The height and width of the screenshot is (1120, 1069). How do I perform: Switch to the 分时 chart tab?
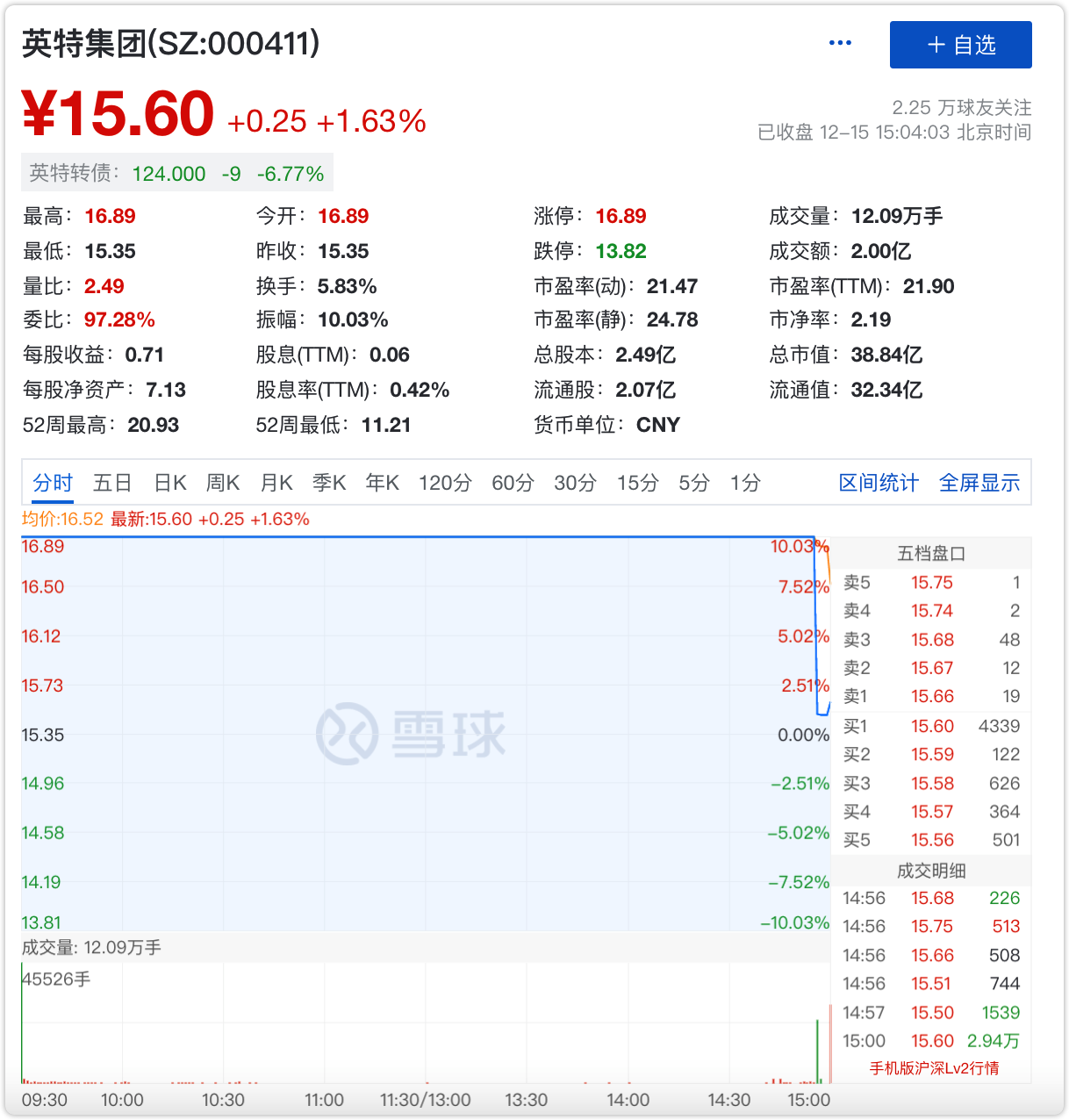coord(52,482)
